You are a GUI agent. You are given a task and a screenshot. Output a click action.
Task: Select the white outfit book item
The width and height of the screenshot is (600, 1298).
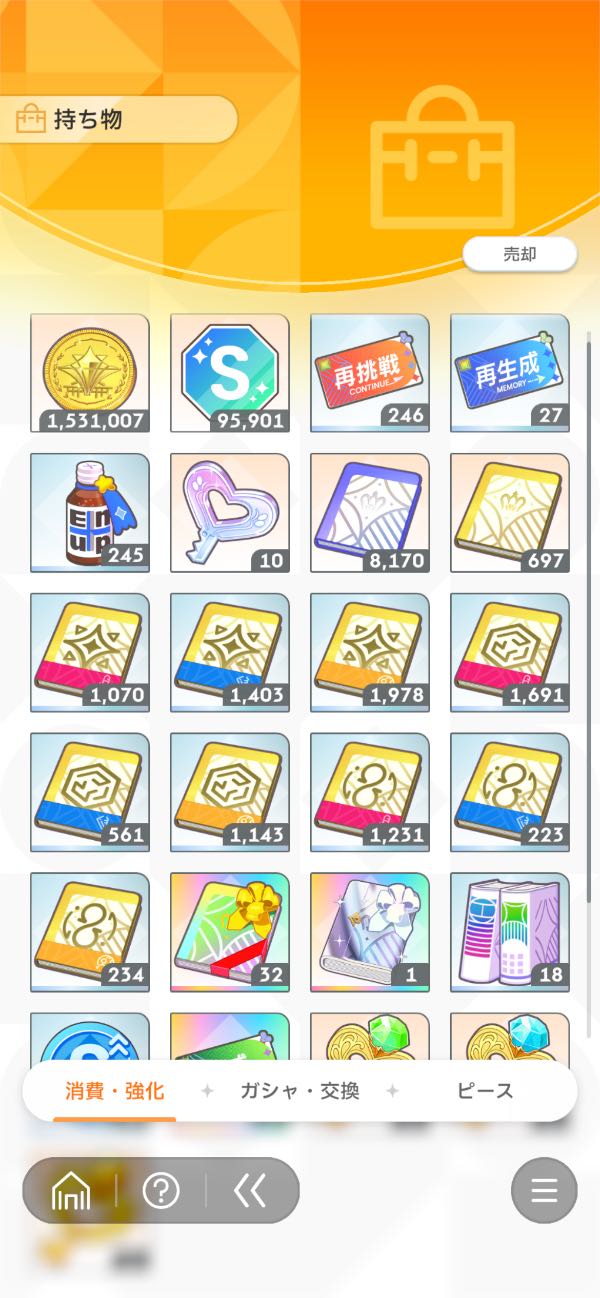pyautogui.click(x=370, y=932)
